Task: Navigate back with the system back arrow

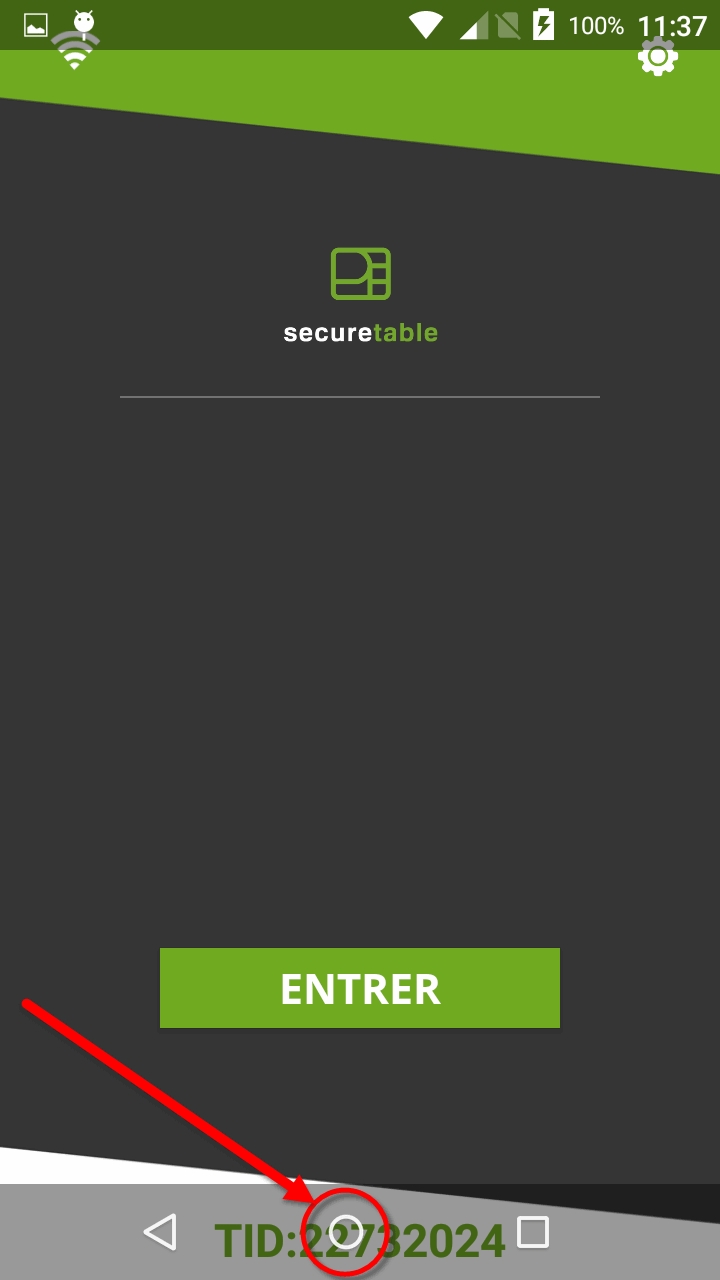Action: click(161, 1232)
